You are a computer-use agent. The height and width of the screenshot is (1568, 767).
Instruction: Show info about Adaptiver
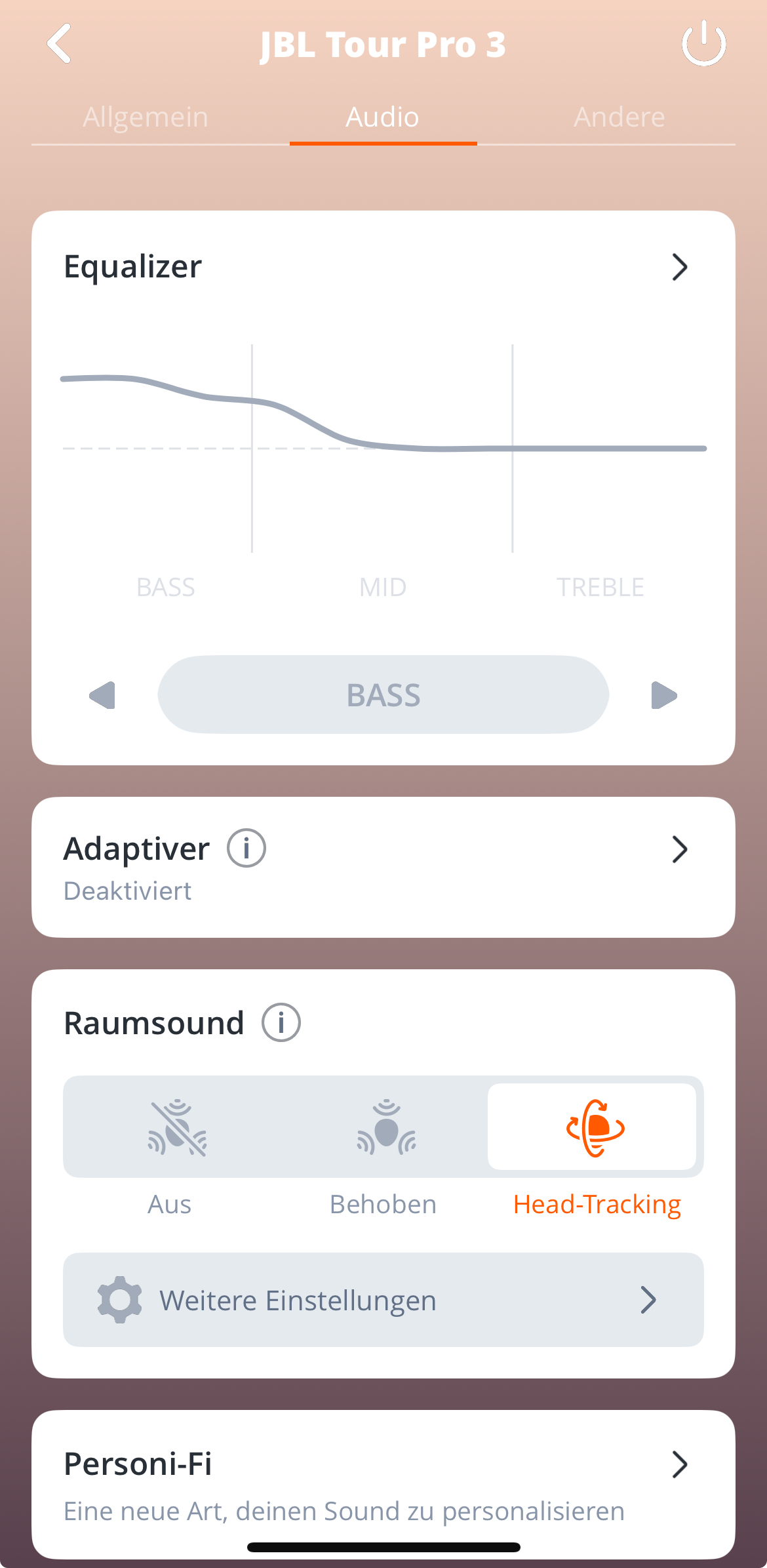(x=246, y=848)
